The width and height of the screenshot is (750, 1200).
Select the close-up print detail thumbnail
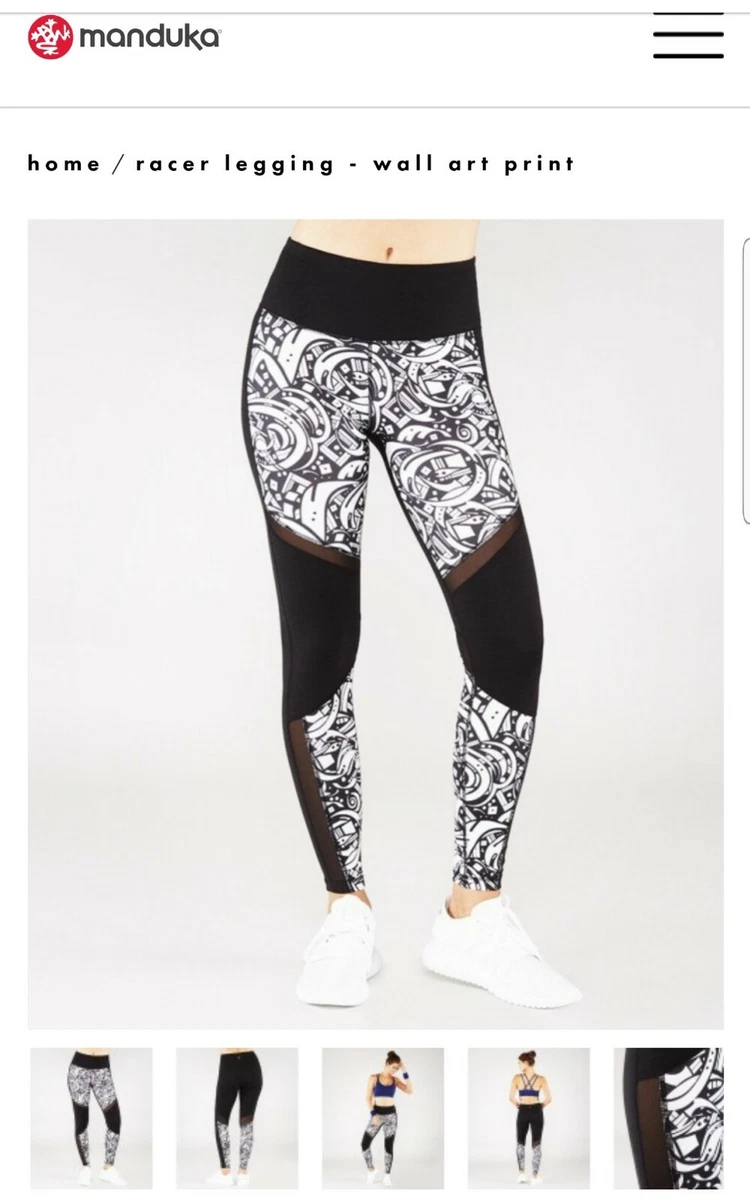point(669,1118)
